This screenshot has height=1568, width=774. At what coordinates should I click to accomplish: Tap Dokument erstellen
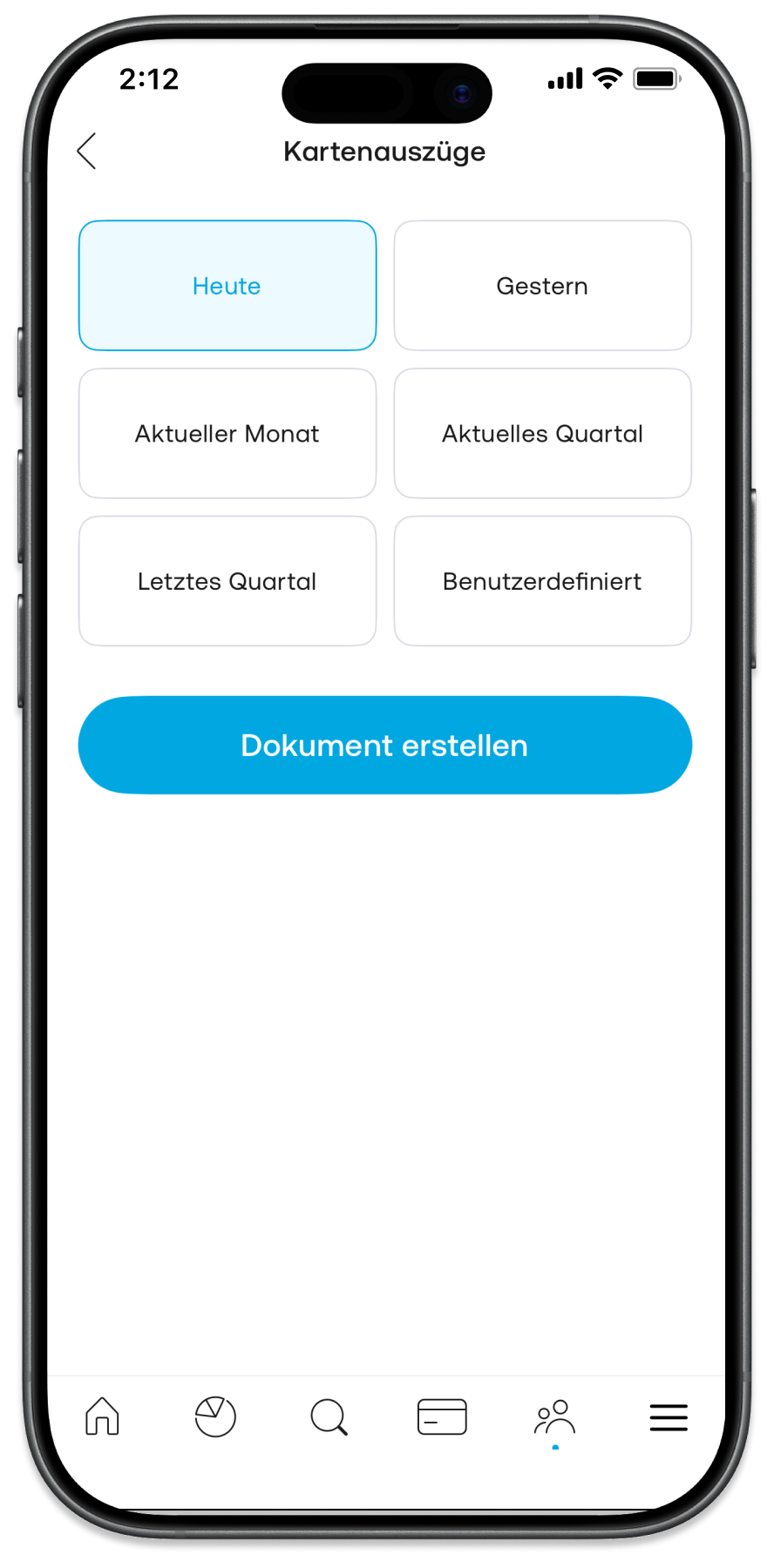tap(384, 746)
